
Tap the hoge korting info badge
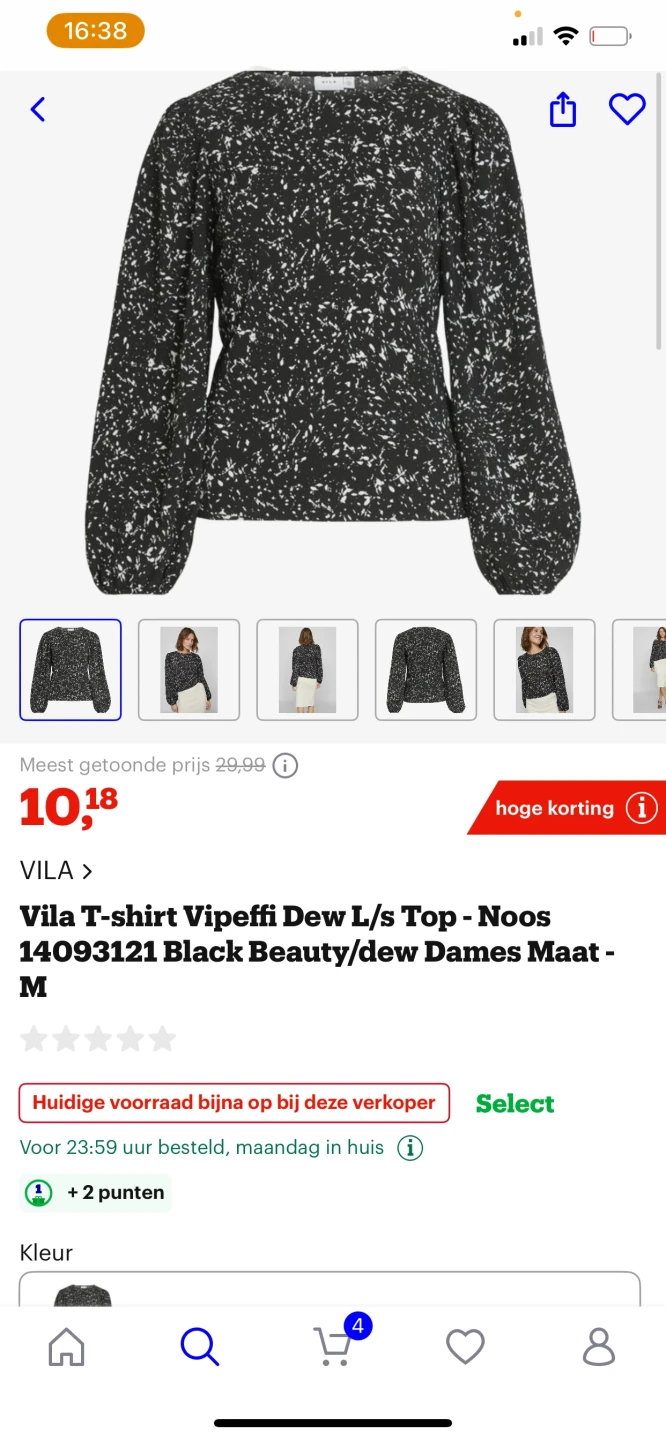click(641, 808)
